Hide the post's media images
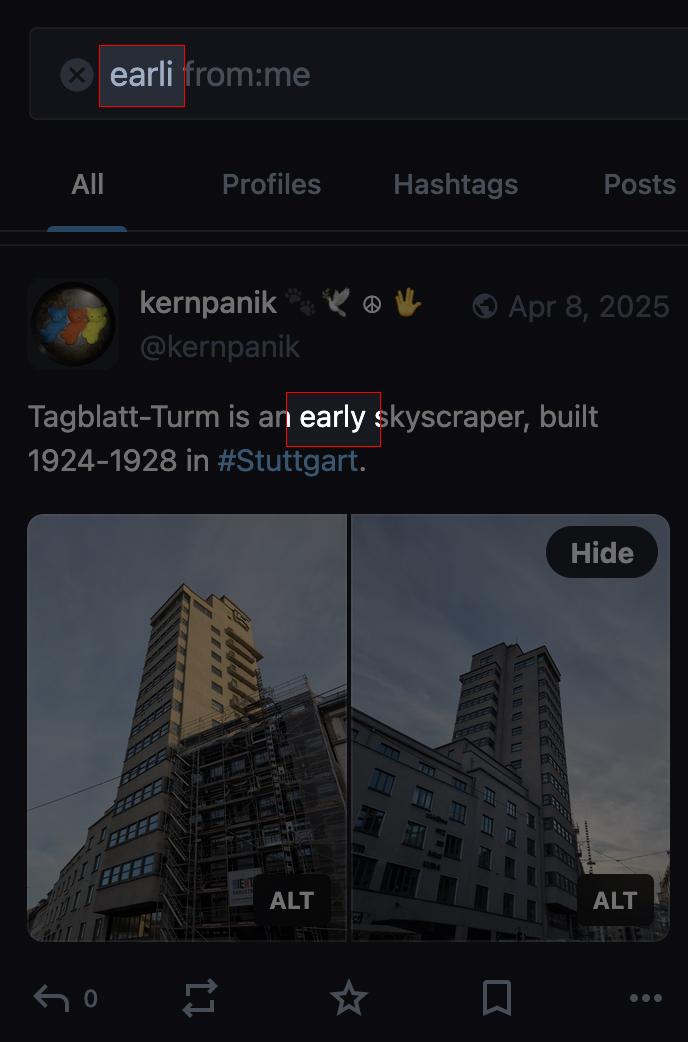The height and width of the screenshot is (1042, 688). tap(601, 553)
